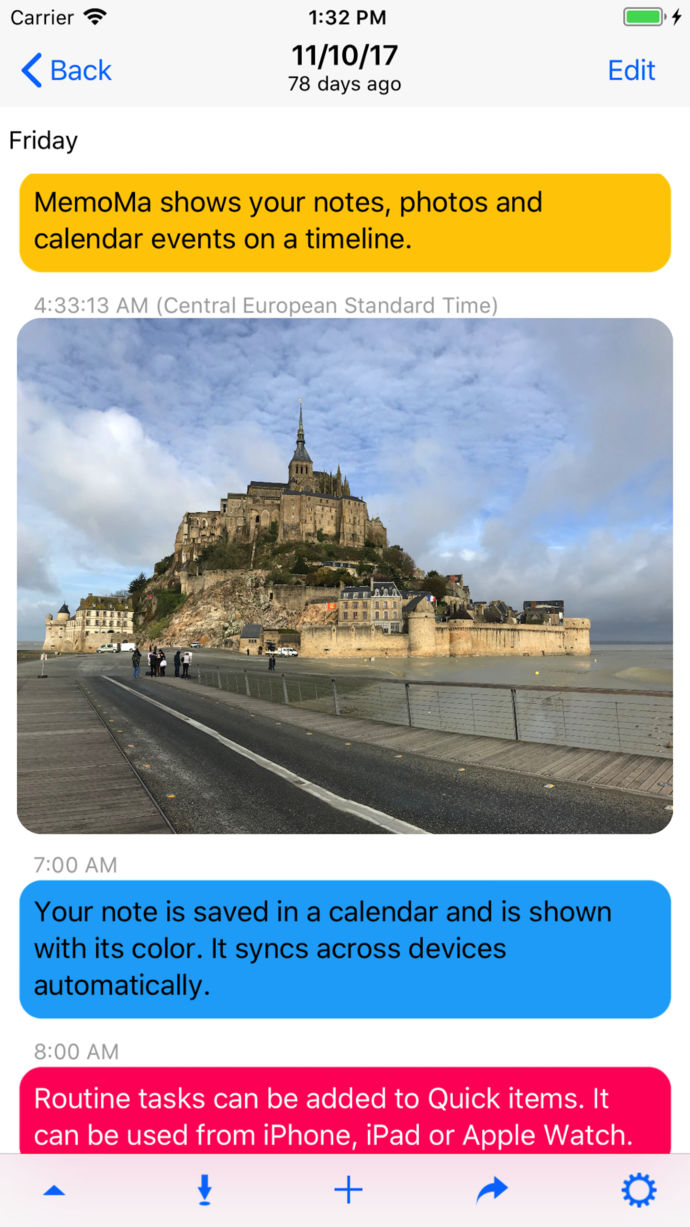
Task: Share this day with the arrow icon
Action: coord(492,1190)
